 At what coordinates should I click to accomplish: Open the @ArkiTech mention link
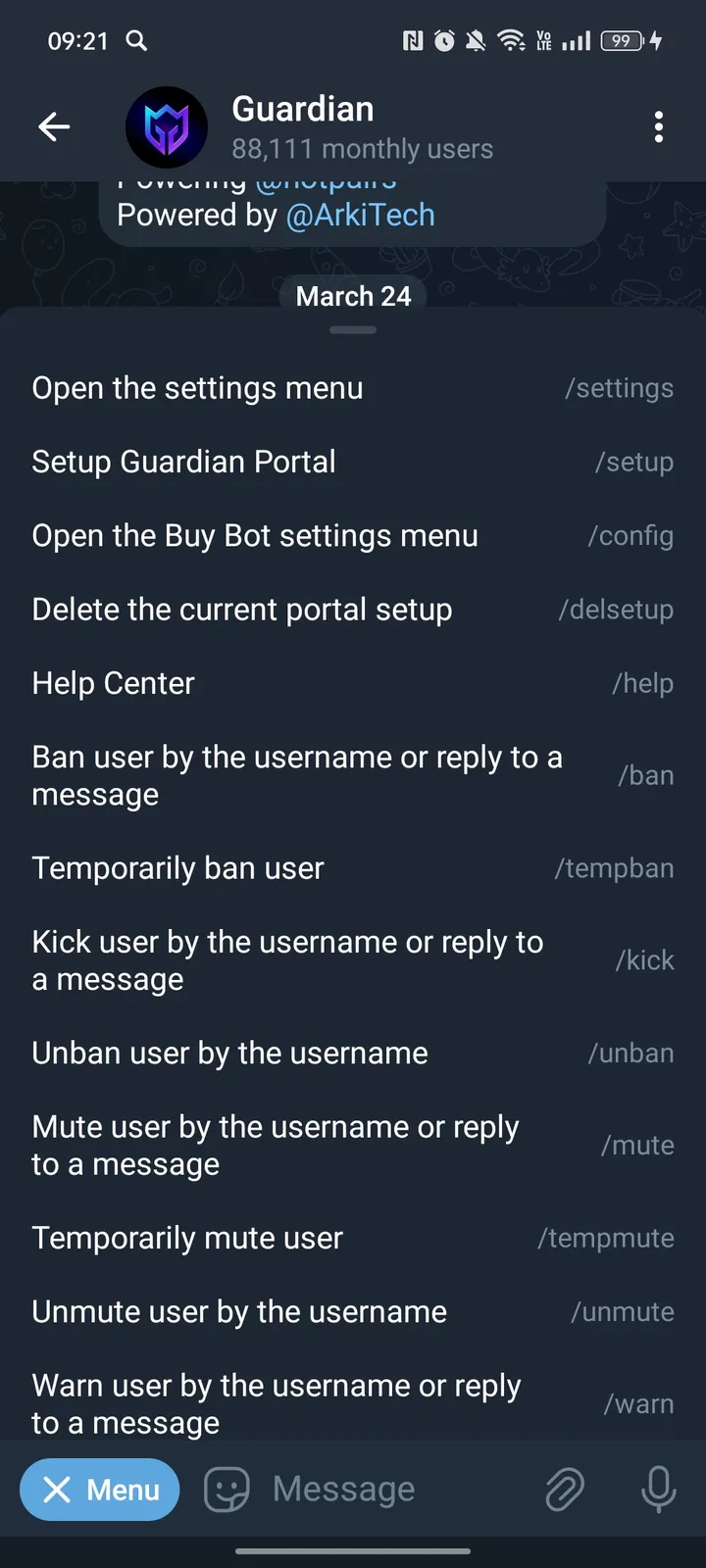(x=360, y=215)
